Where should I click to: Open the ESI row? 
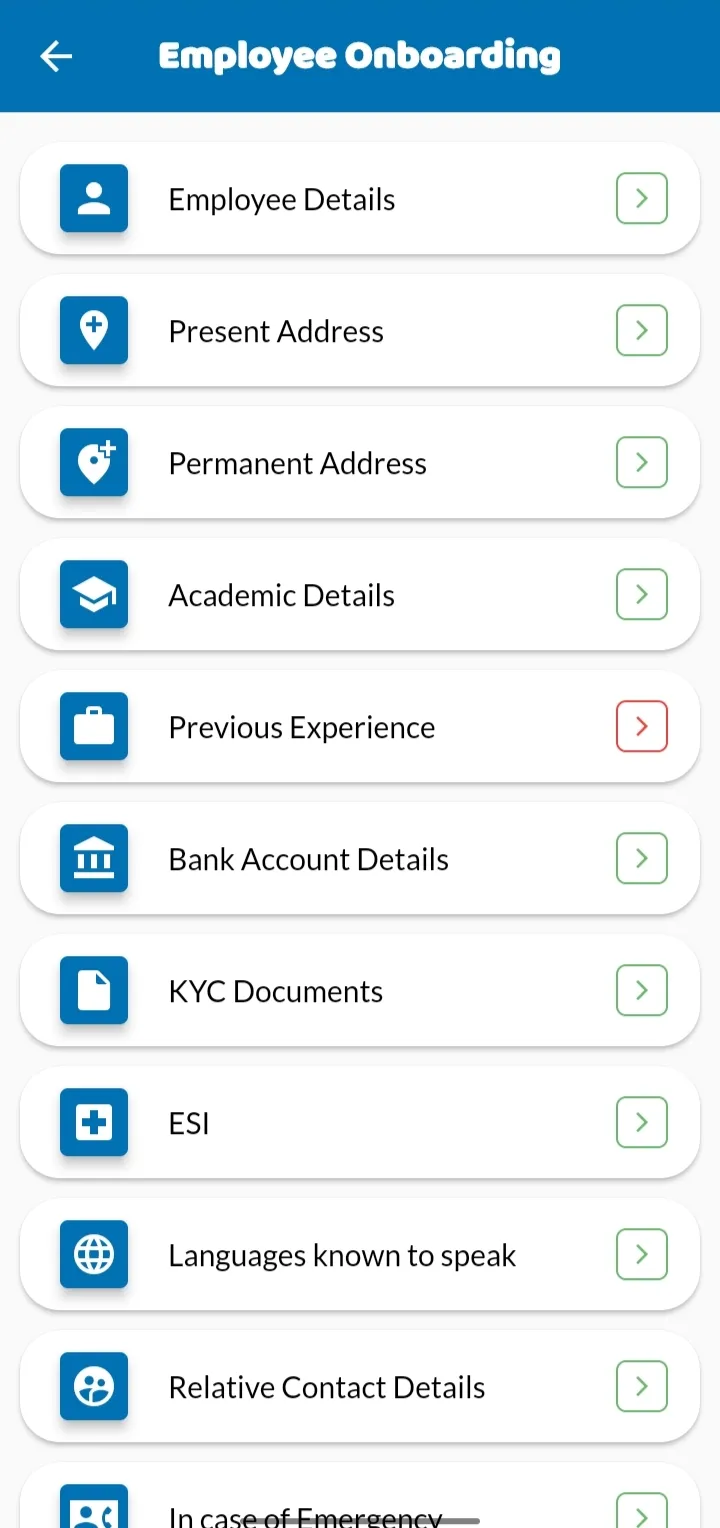tap(360, 1123)
